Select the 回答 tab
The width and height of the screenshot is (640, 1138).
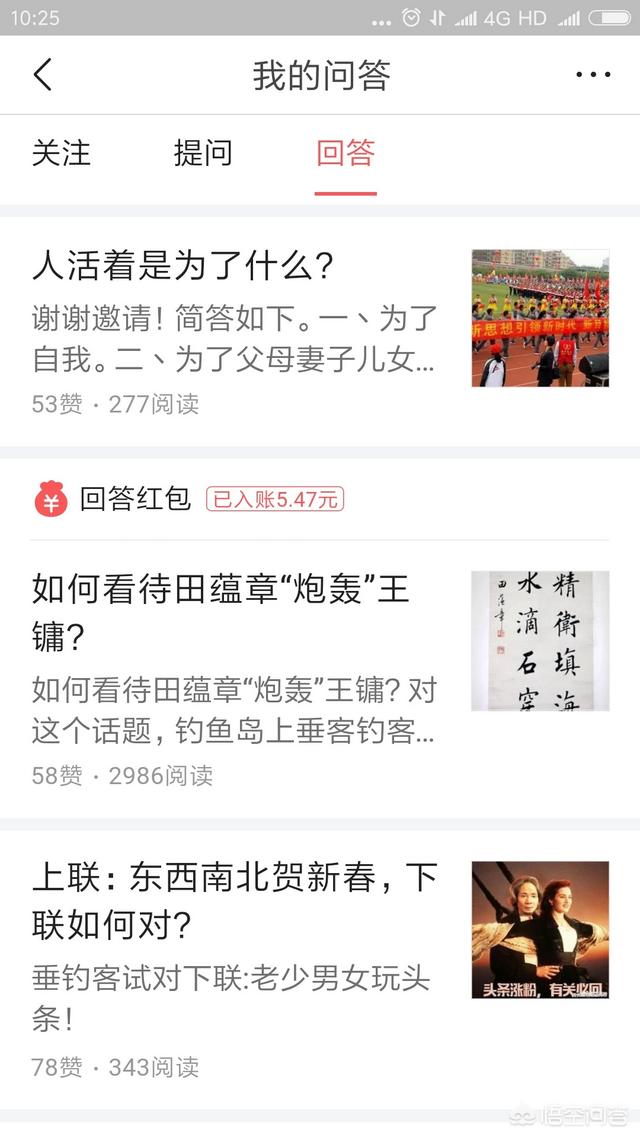(345, 153)
